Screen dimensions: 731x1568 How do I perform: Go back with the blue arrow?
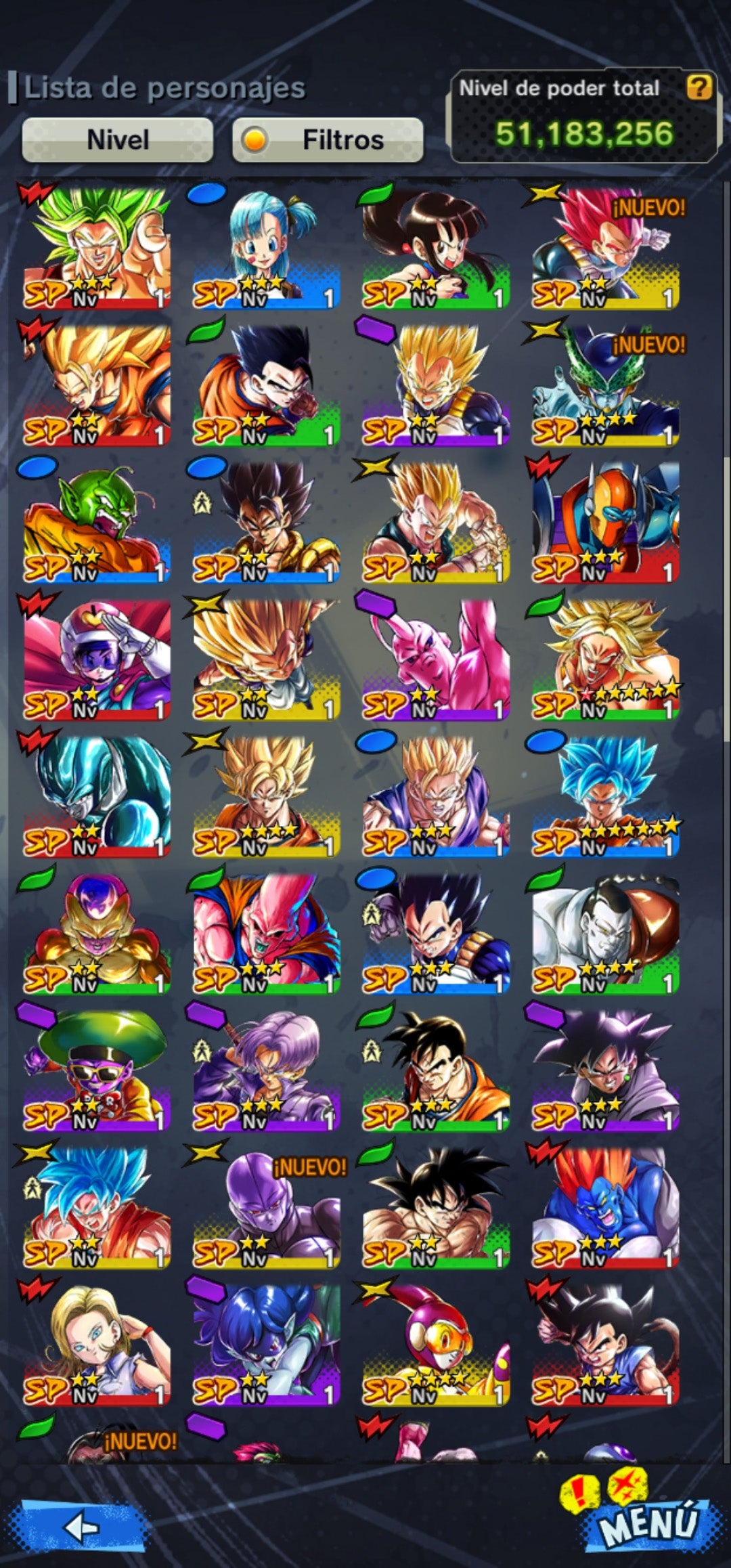point(83,1527)
